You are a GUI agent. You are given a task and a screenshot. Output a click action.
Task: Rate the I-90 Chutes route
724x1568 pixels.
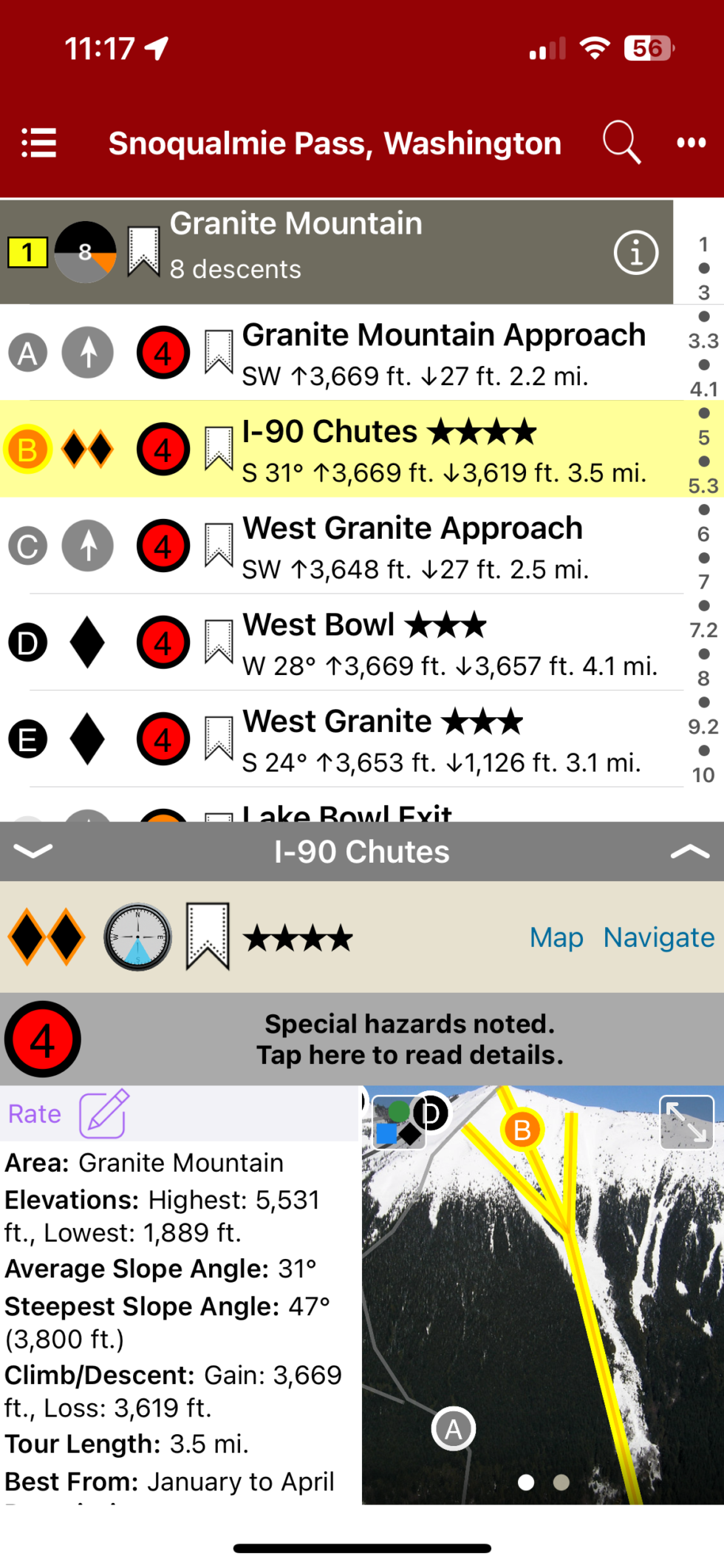[68, 1113]
